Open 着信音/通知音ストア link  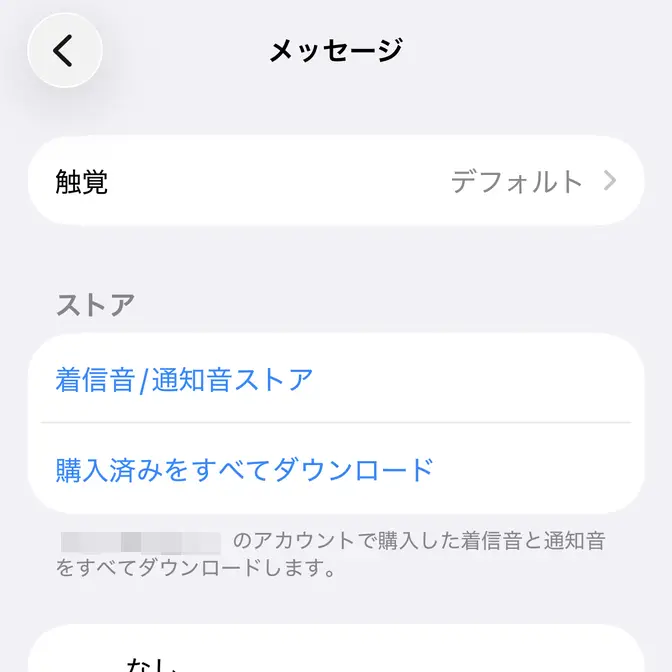point(185,380)
